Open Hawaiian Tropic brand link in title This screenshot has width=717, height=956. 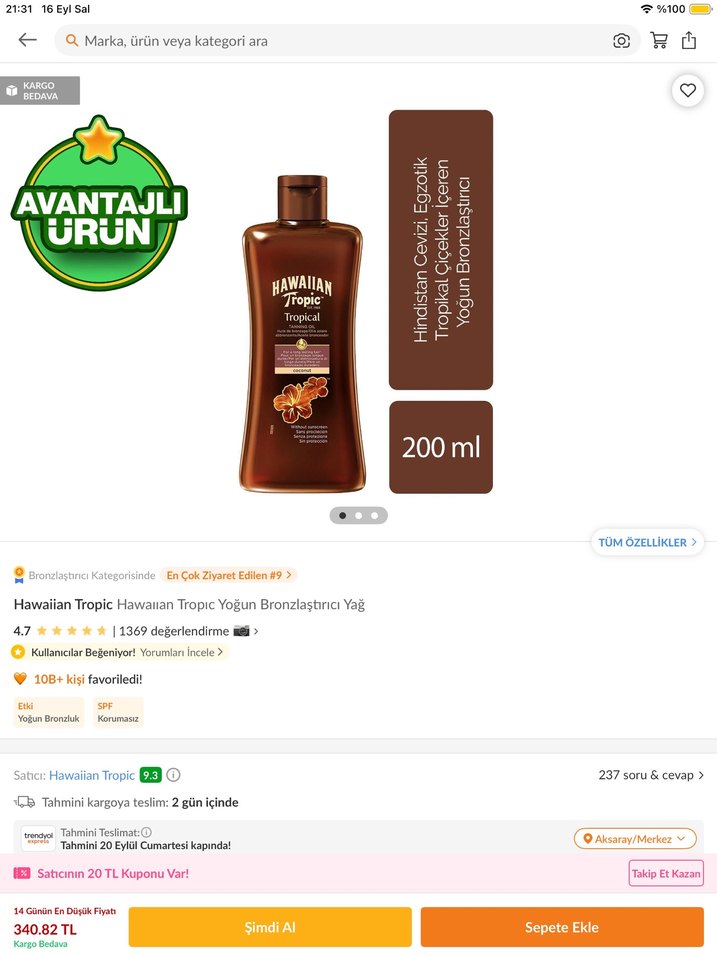[x=63, y=604]
